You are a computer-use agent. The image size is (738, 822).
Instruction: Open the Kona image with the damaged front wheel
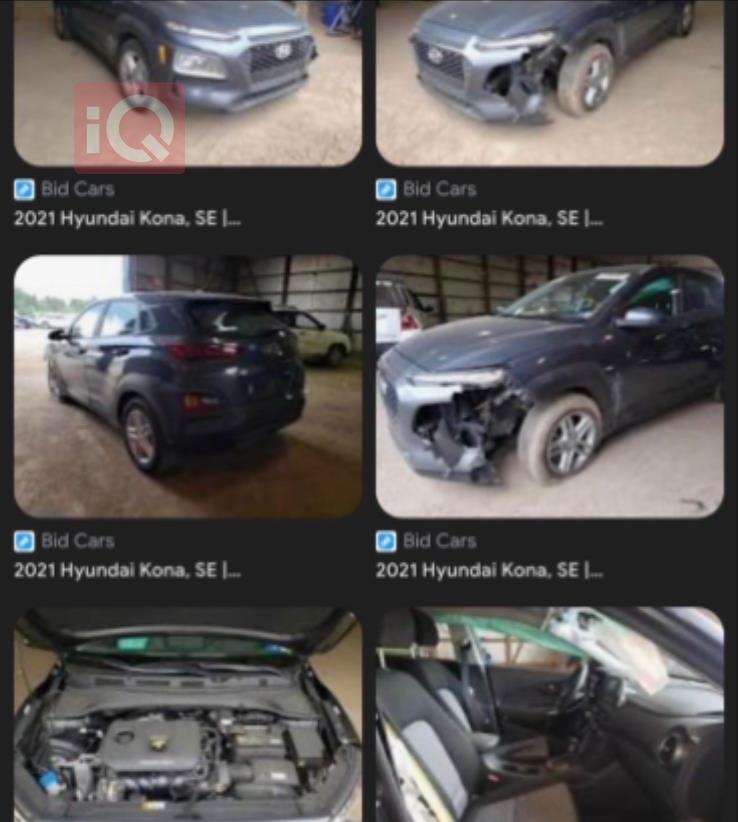click(x=549, y=386)
